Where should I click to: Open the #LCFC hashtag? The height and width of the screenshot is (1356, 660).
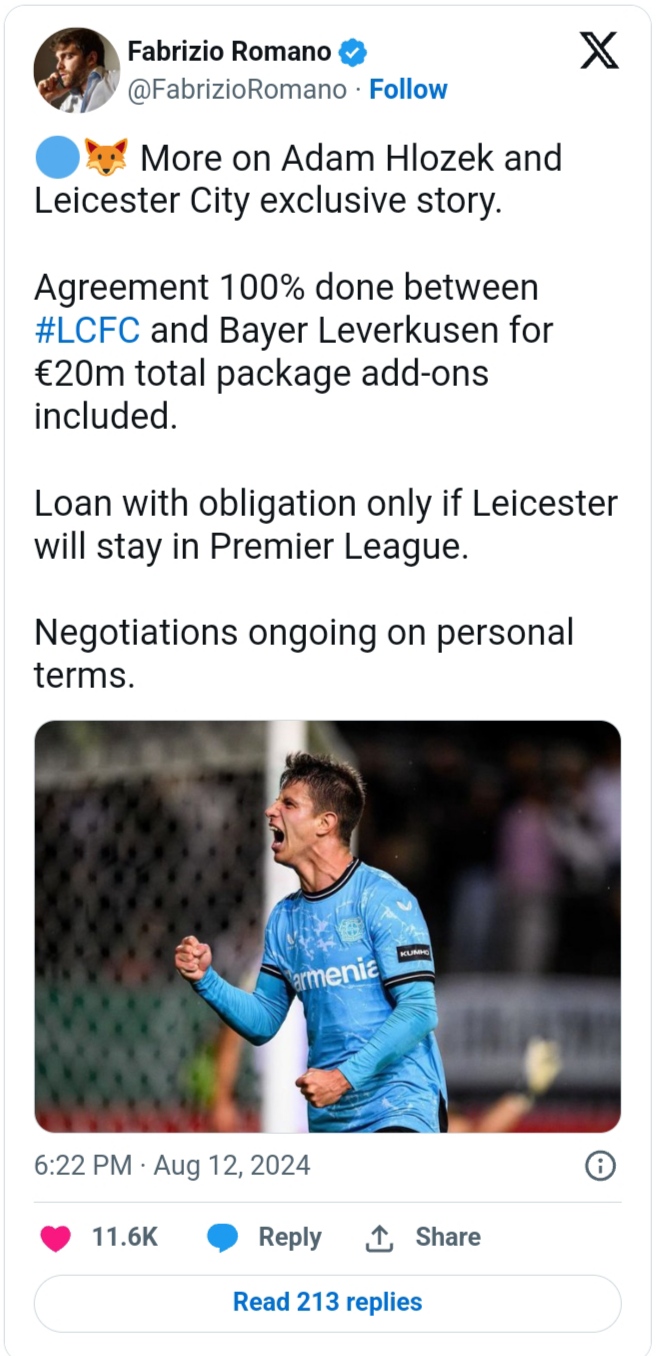coord(87,330)
